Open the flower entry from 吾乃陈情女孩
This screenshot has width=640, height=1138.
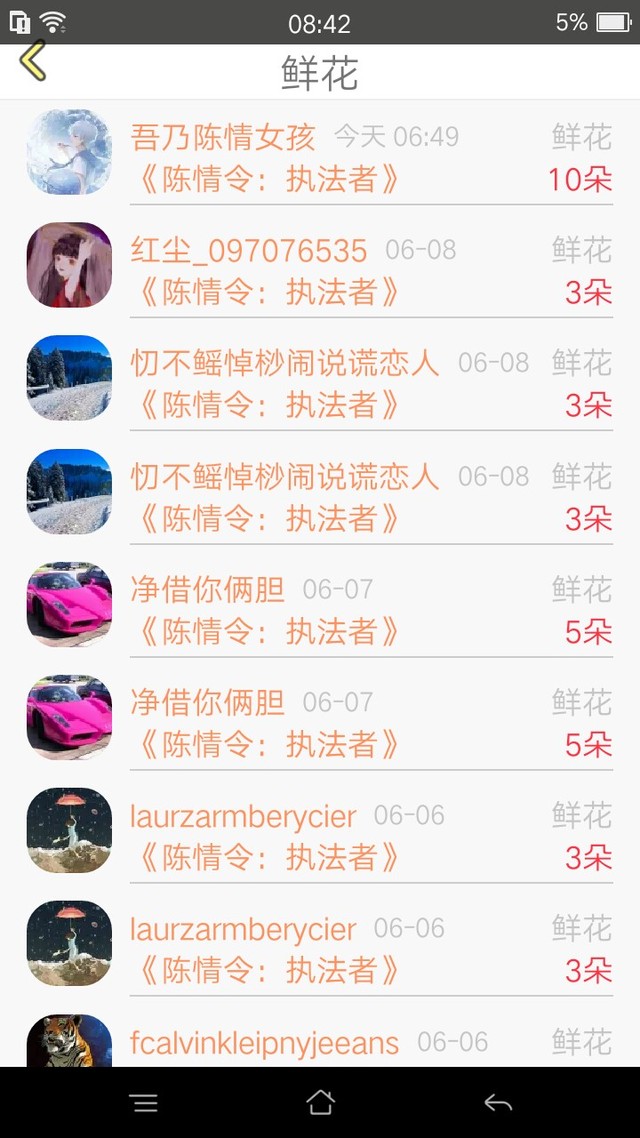point(320,156)
